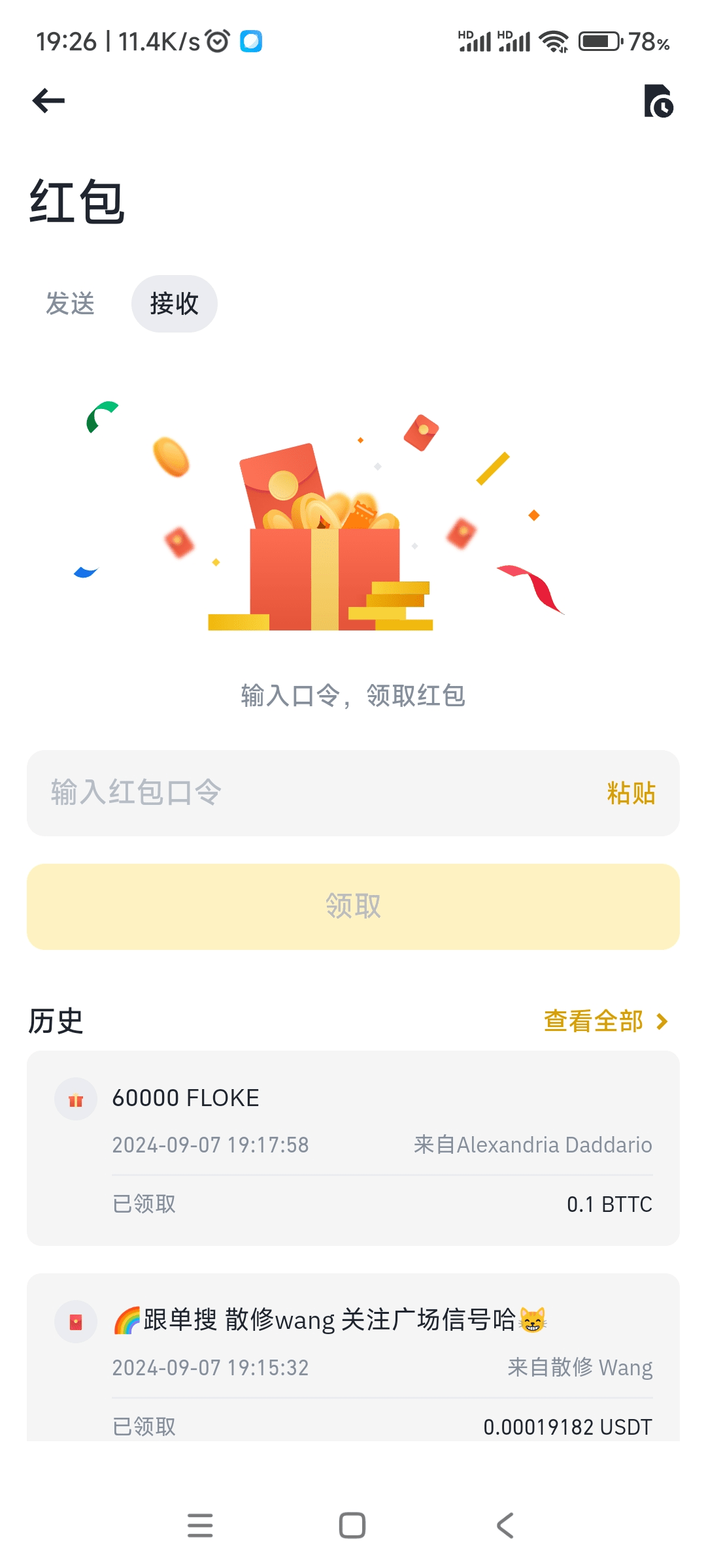Tap the 领取 button
This screenshot has width=706, height=1568.
353,906
